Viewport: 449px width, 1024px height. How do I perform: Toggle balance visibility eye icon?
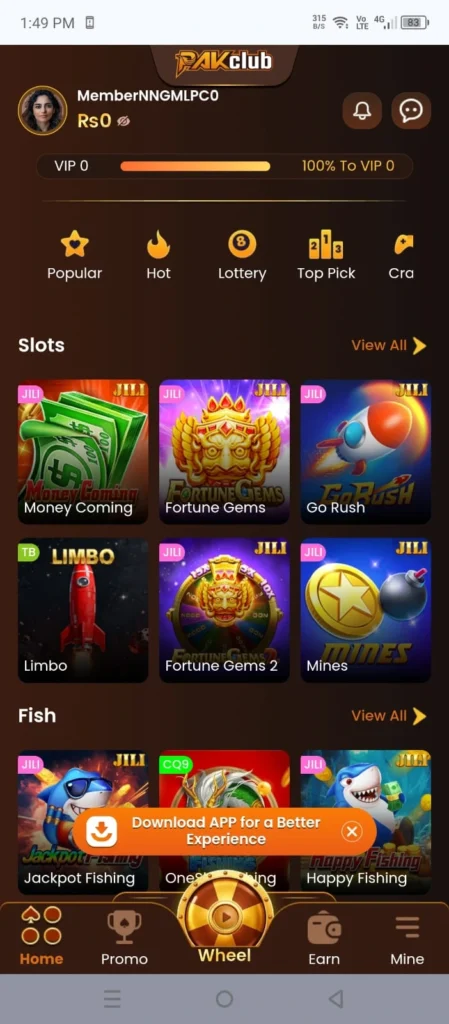[x=123, y=121]
